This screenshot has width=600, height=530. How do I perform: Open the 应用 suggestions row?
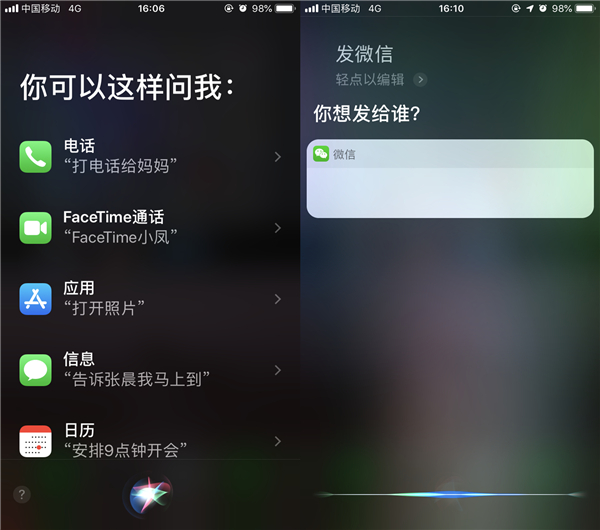[150, 298]
